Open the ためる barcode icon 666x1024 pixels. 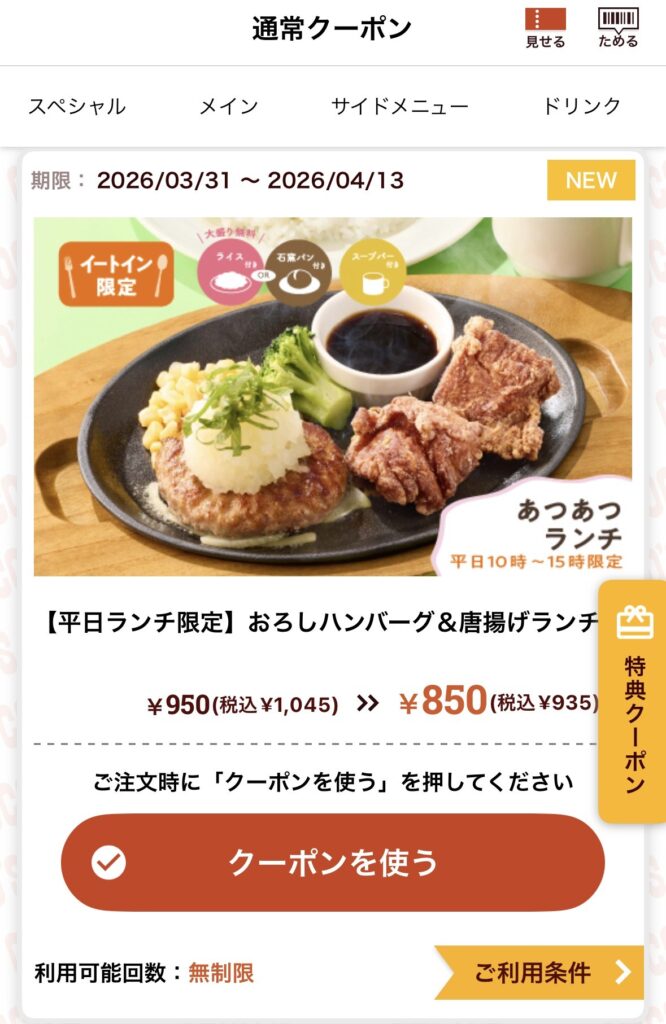click(618, 28)
